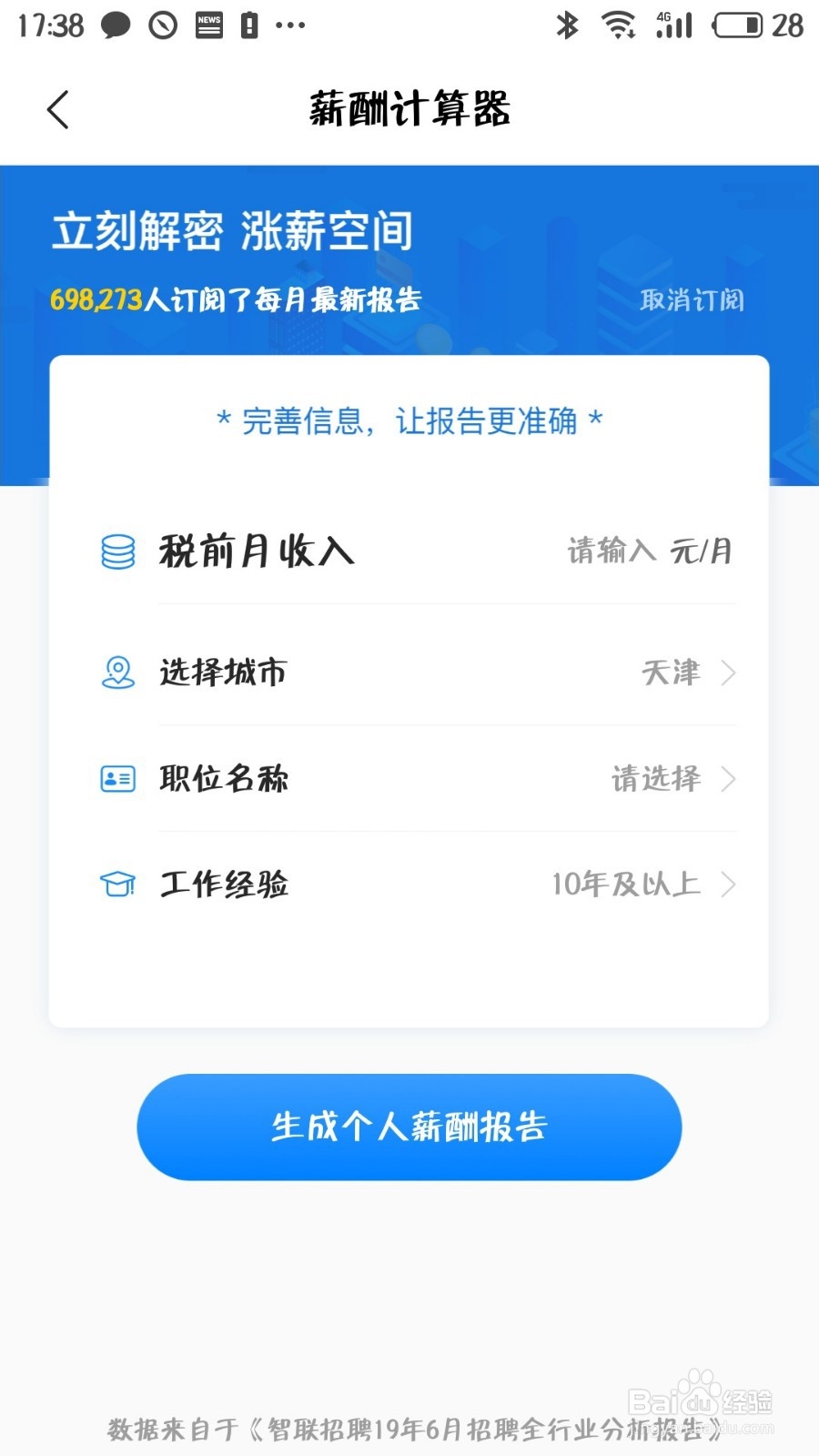
Task: Select the 选择城市 row
Action: click(x=409, y=673)
